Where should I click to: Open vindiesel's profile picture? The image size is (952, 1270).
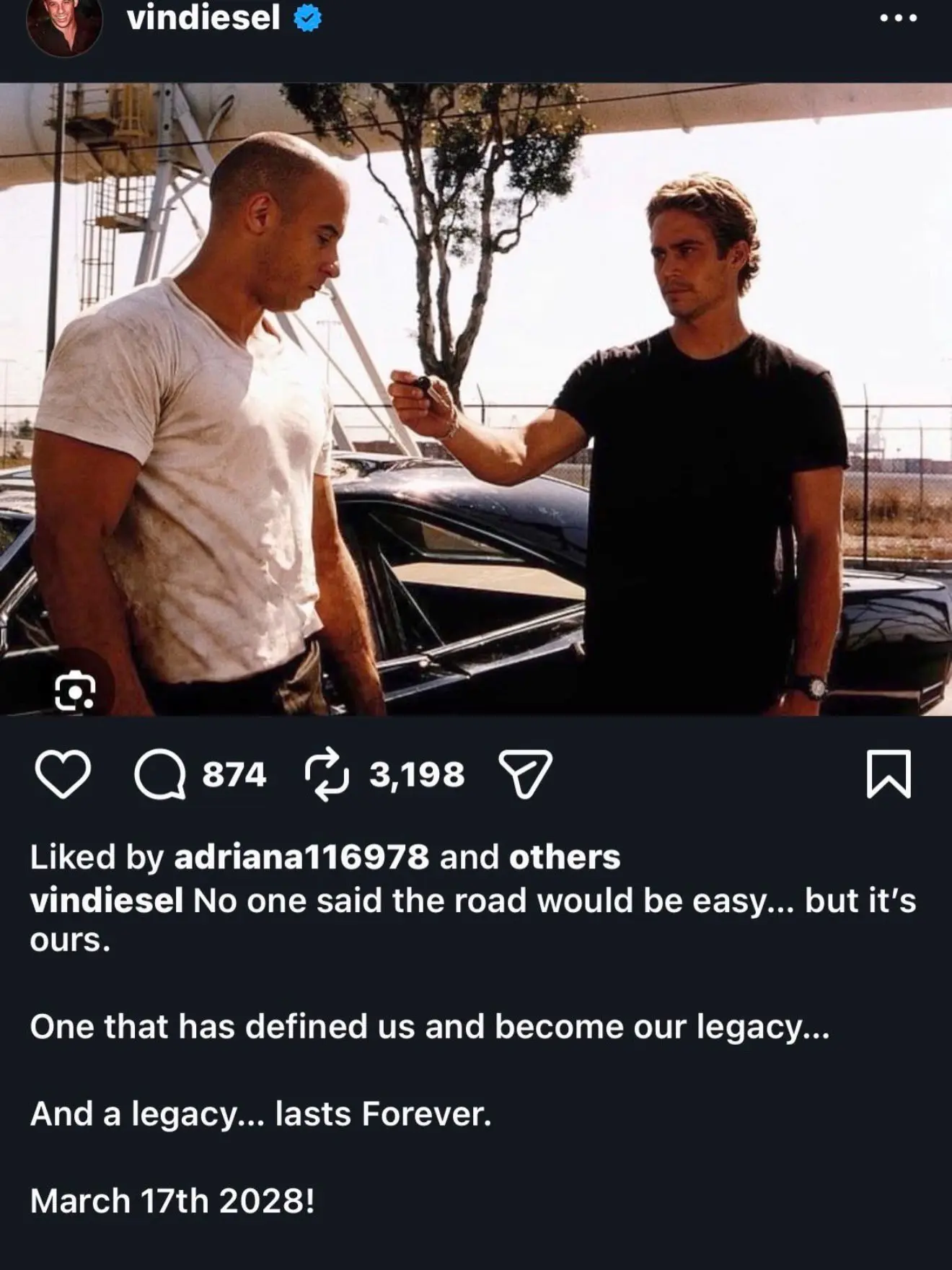[63, 26]
